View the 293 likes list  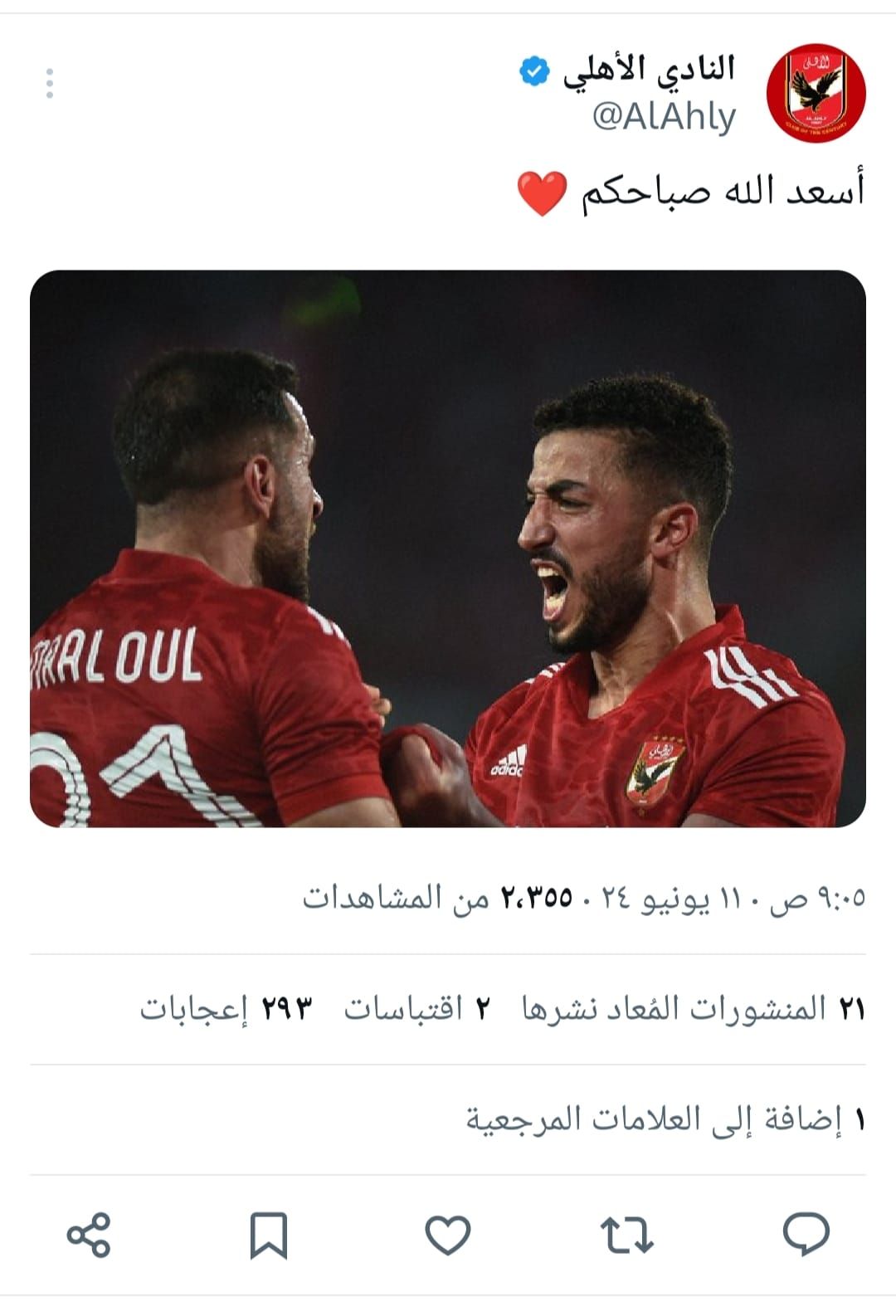226,1009
